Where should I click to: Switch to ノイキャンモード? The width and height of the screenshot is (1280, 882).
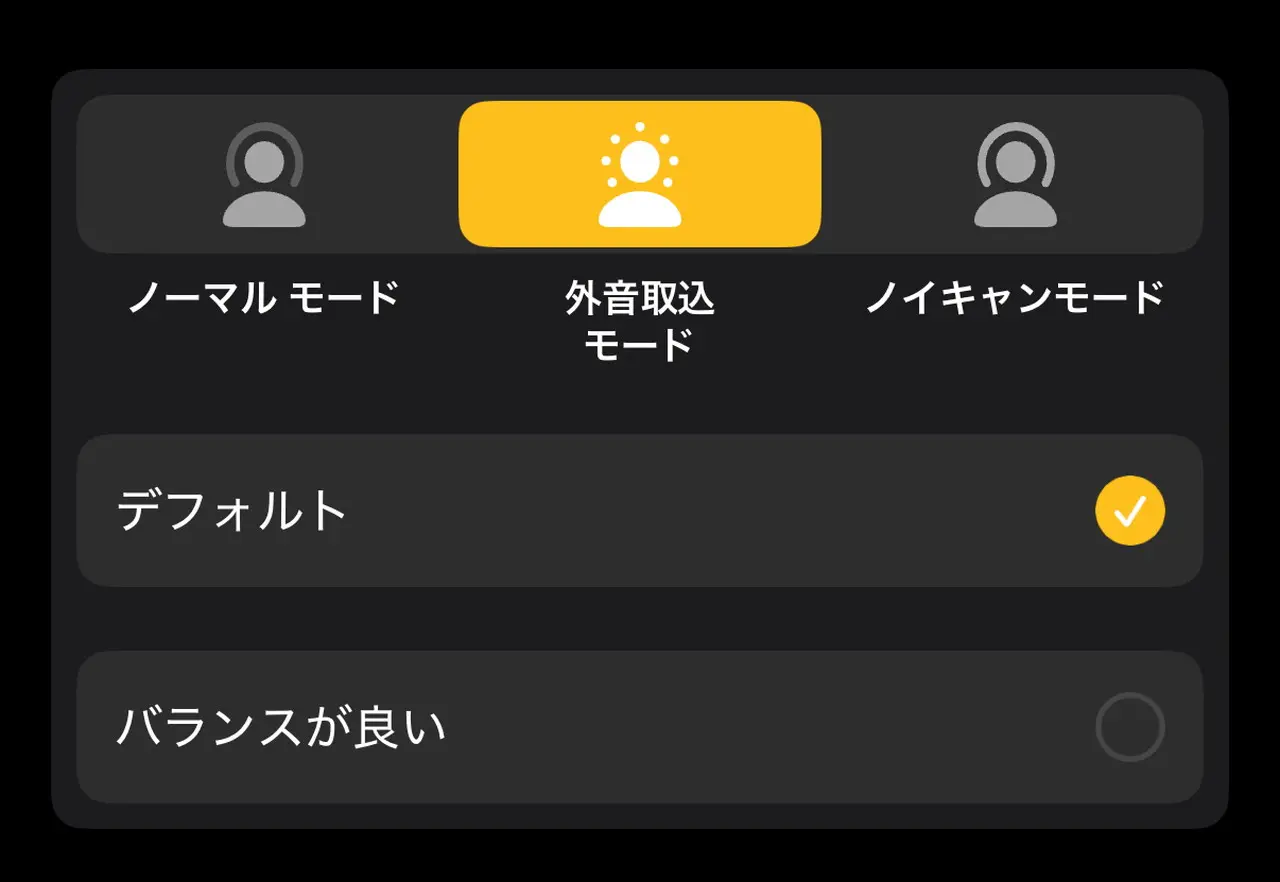click(x=1015, y=175)
